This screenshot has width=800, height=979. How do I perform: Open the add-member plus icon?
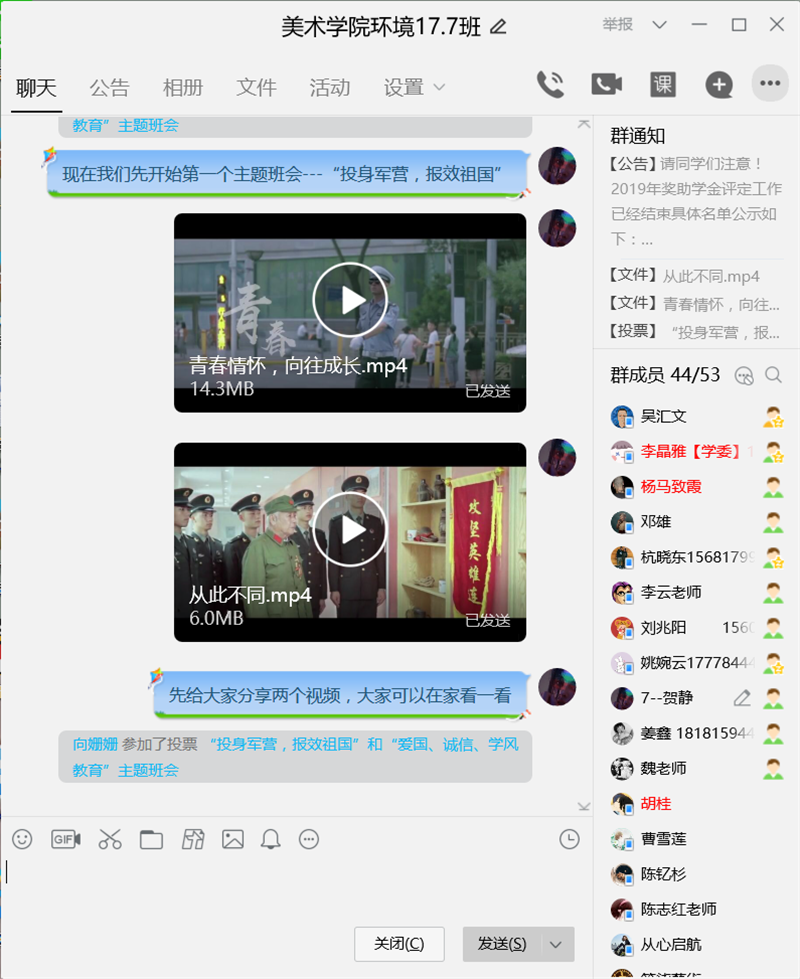718,85
